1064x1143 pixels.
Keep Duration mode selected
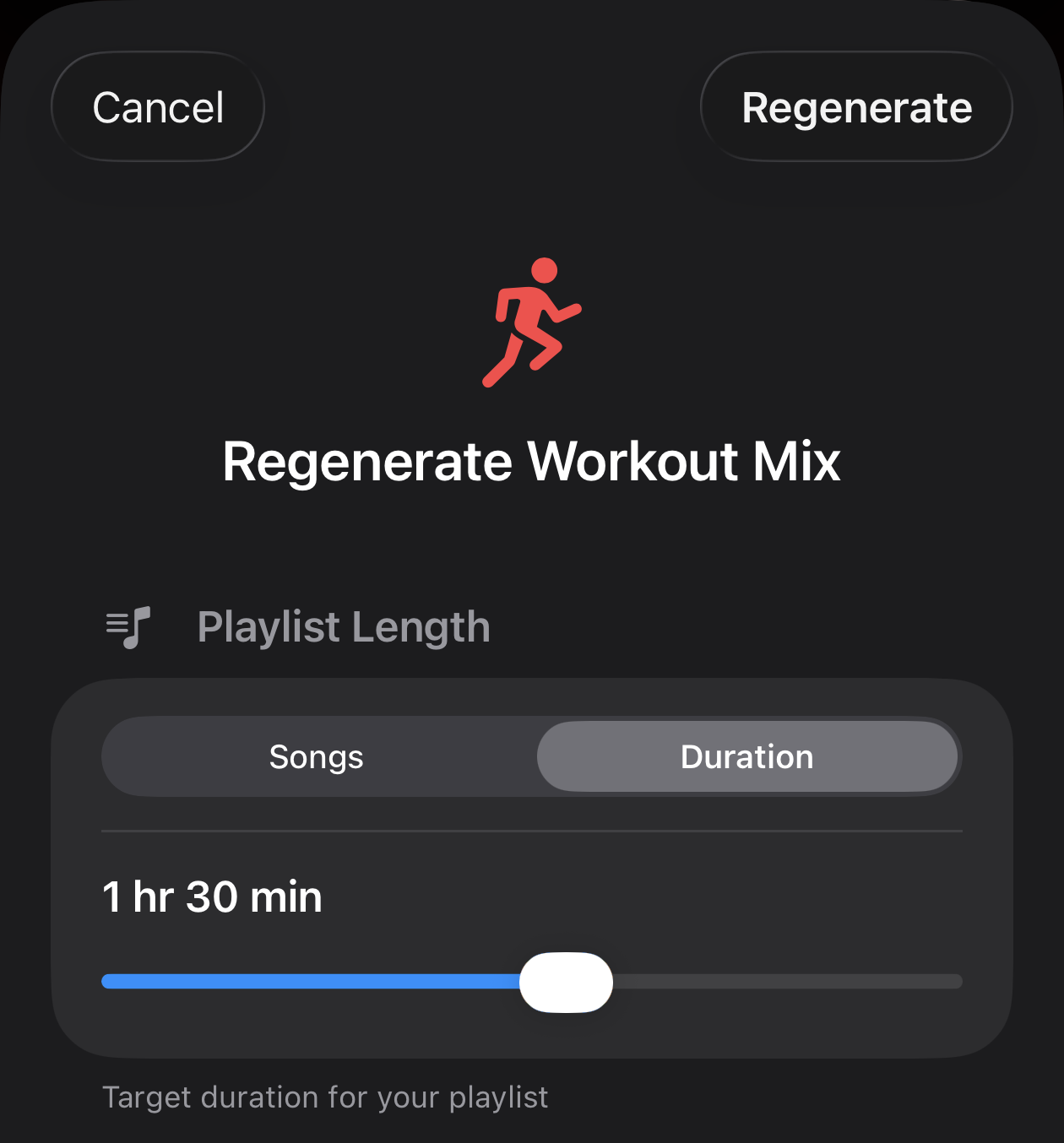(x=746, y=756)
